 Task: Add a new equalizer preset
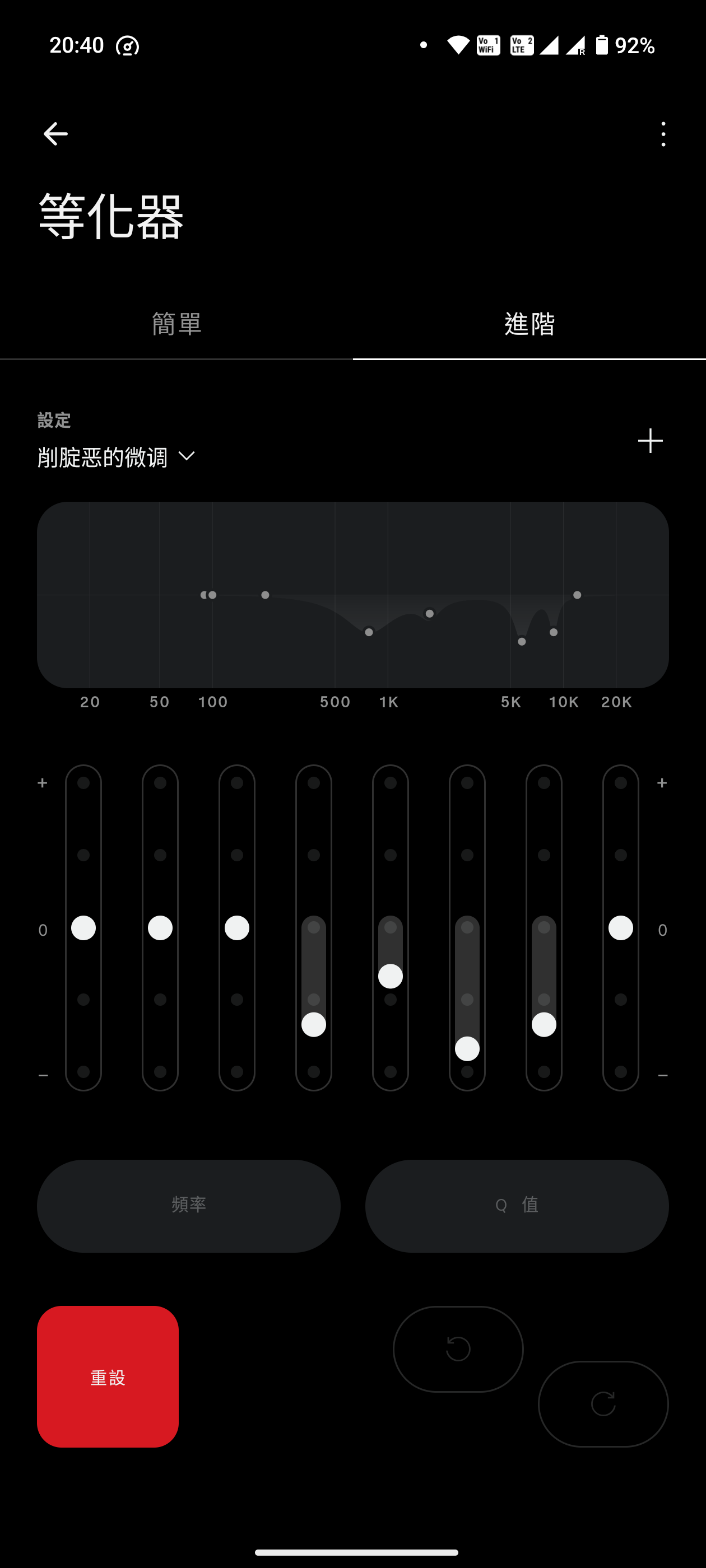click(x=650, y=441)
